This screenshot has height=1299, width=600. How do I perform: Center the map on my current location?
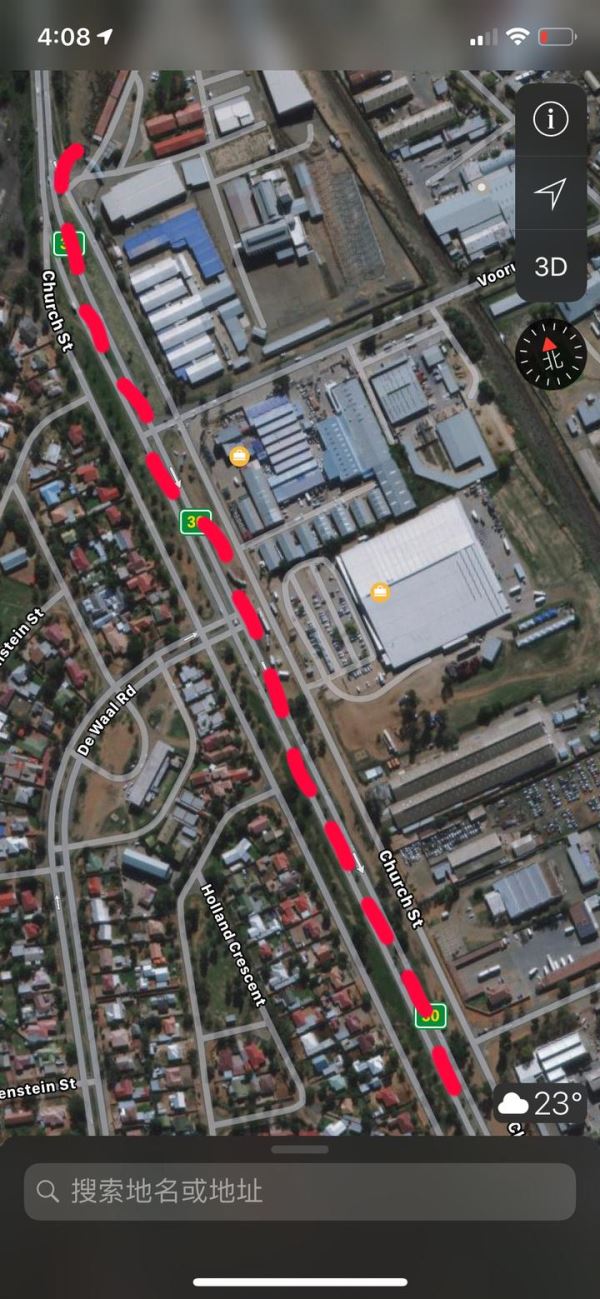[x=550, y=193]
